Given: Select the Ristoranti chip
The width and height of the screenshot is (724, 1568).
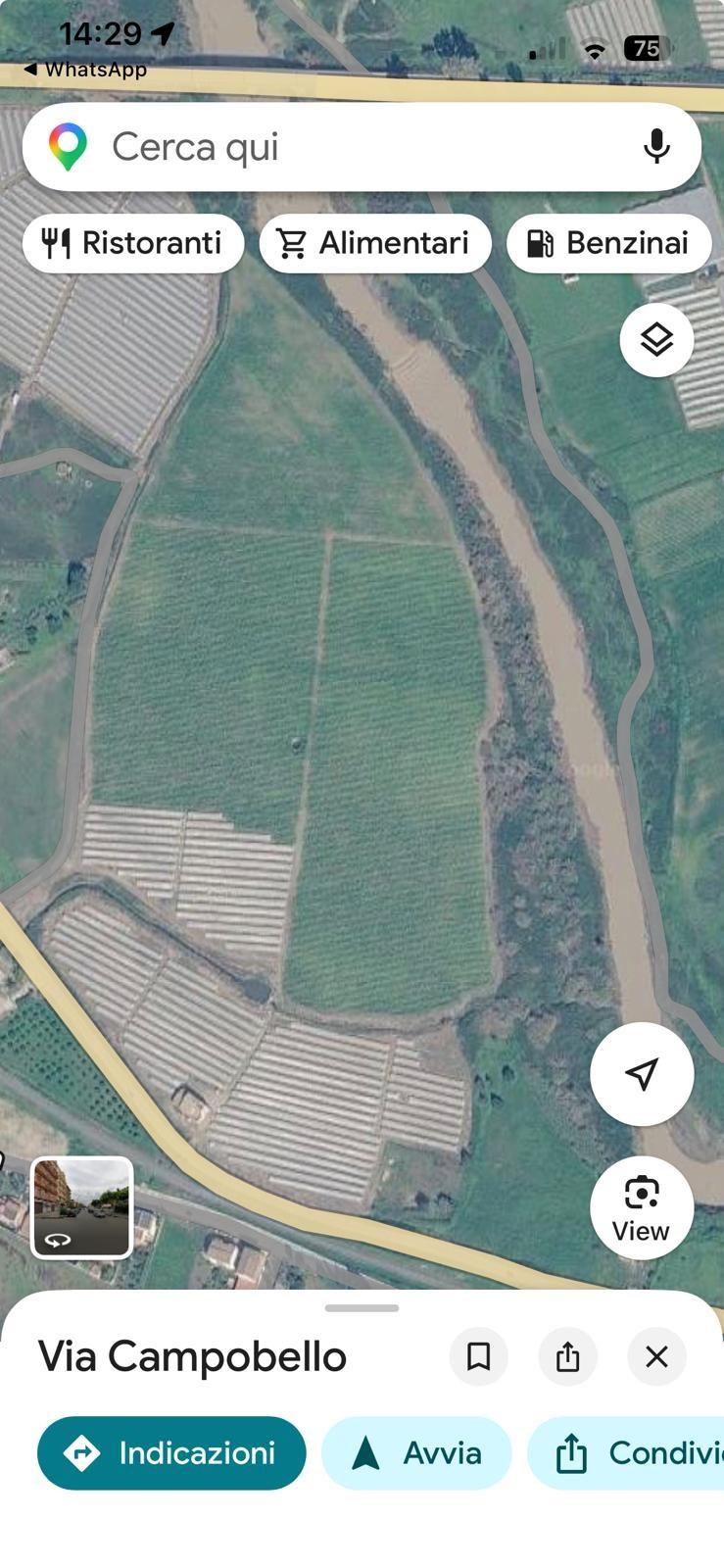Looking at the screenshot, I should (x=133, y=243).
